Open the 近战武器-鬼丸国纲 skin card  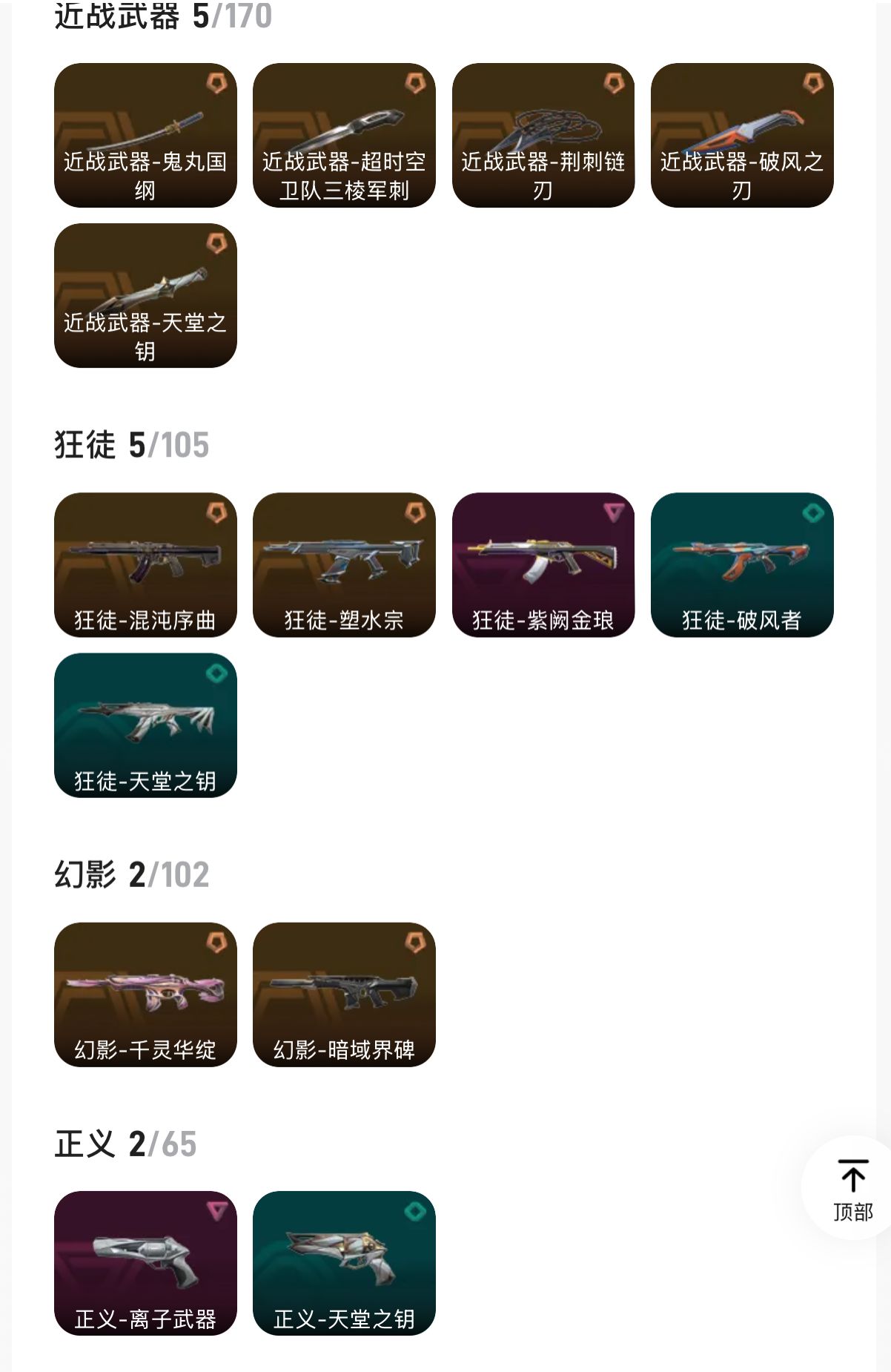click(145, 135)
